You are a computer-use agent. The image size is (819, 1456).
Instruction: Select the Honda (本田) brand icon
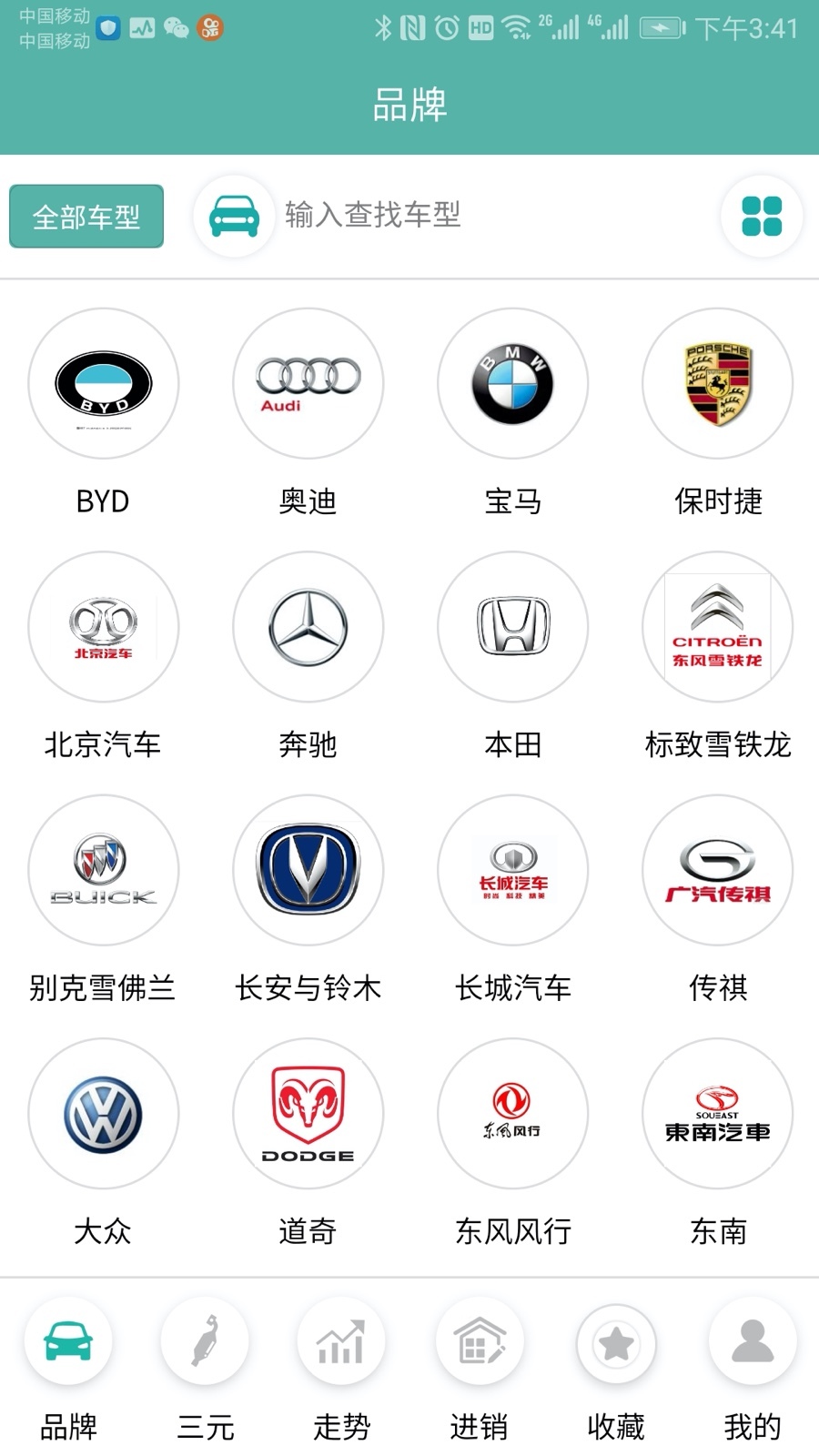512,627
